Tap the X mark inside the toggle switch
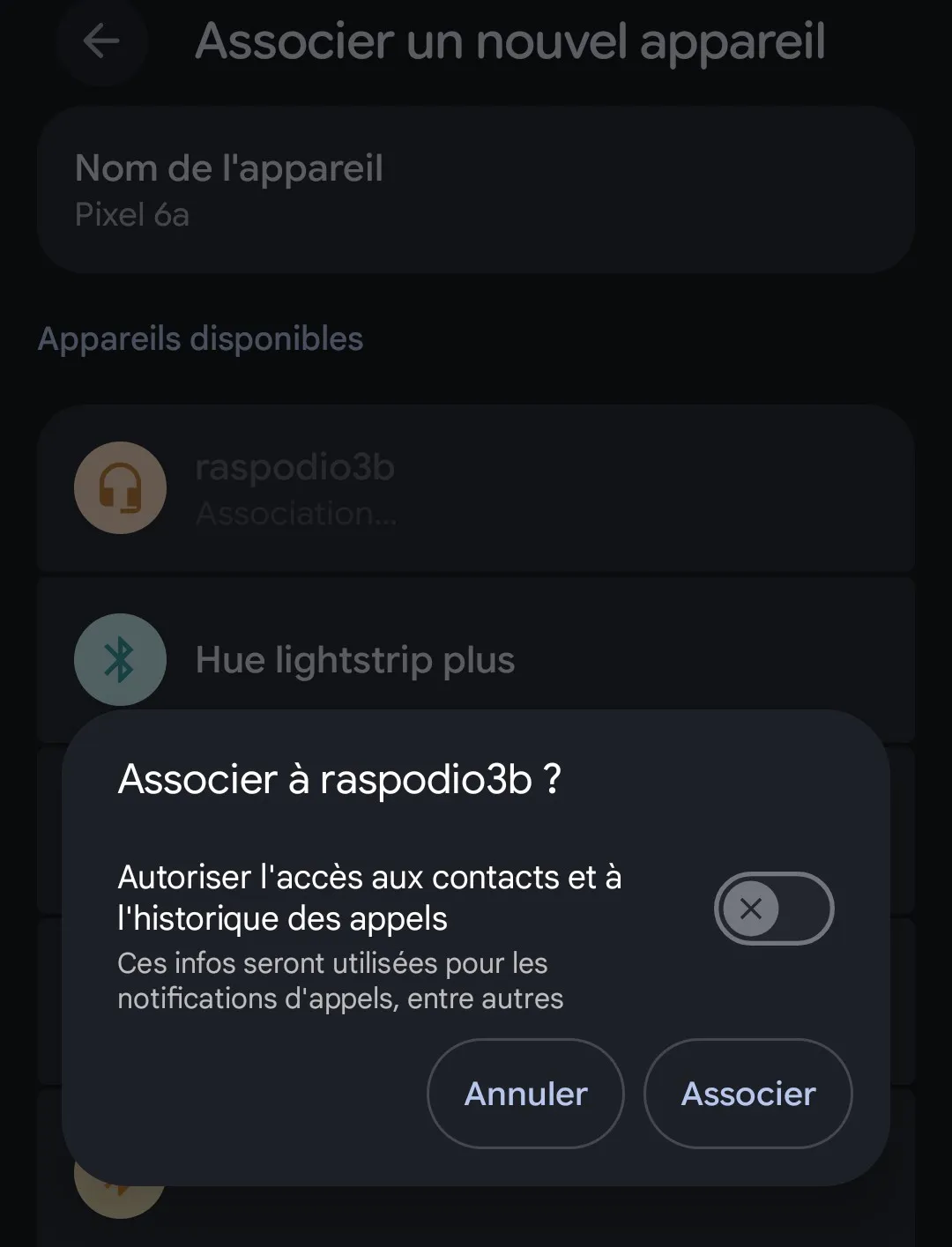 pyautogui.click(x=751, y=909)
